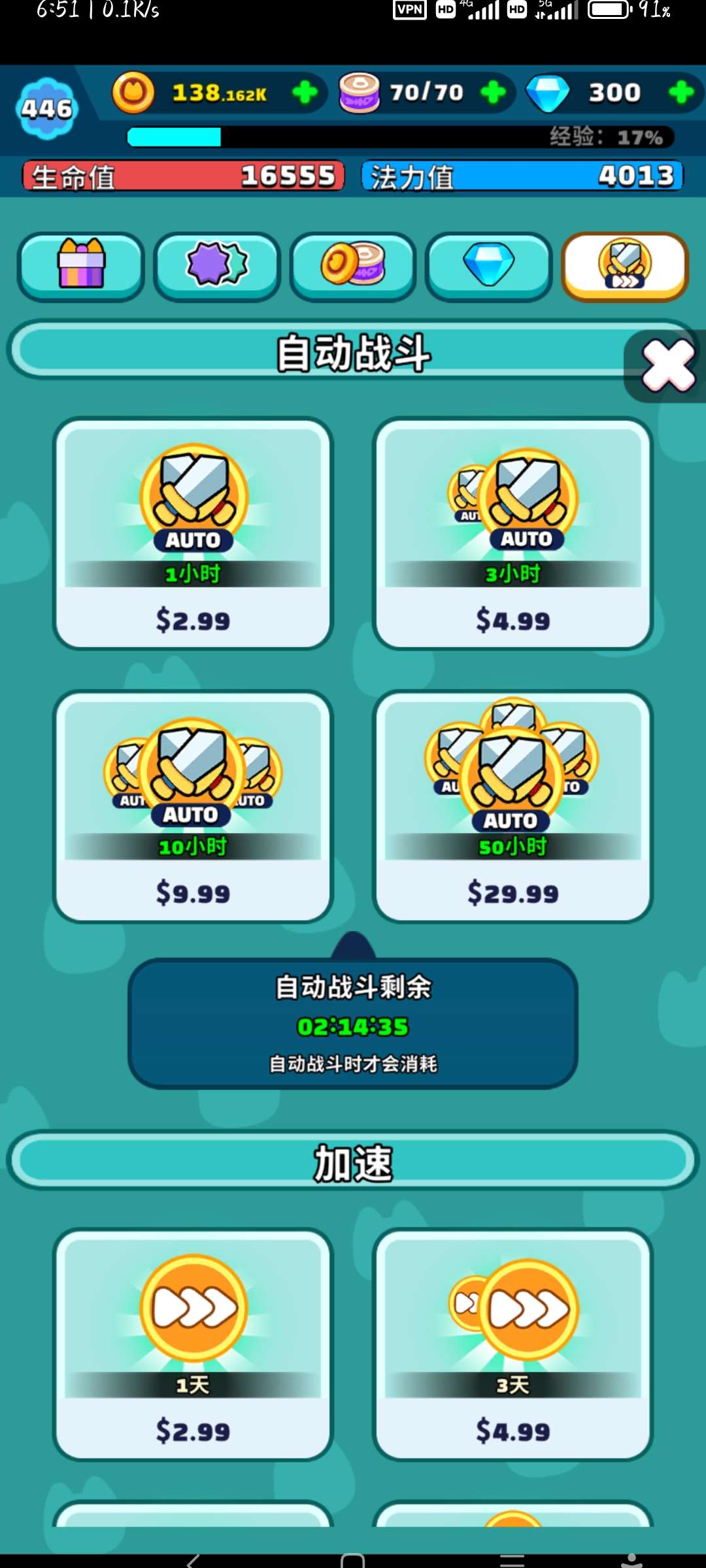
Task: Close the shop panel with the X
Action: tap(667, 366)
